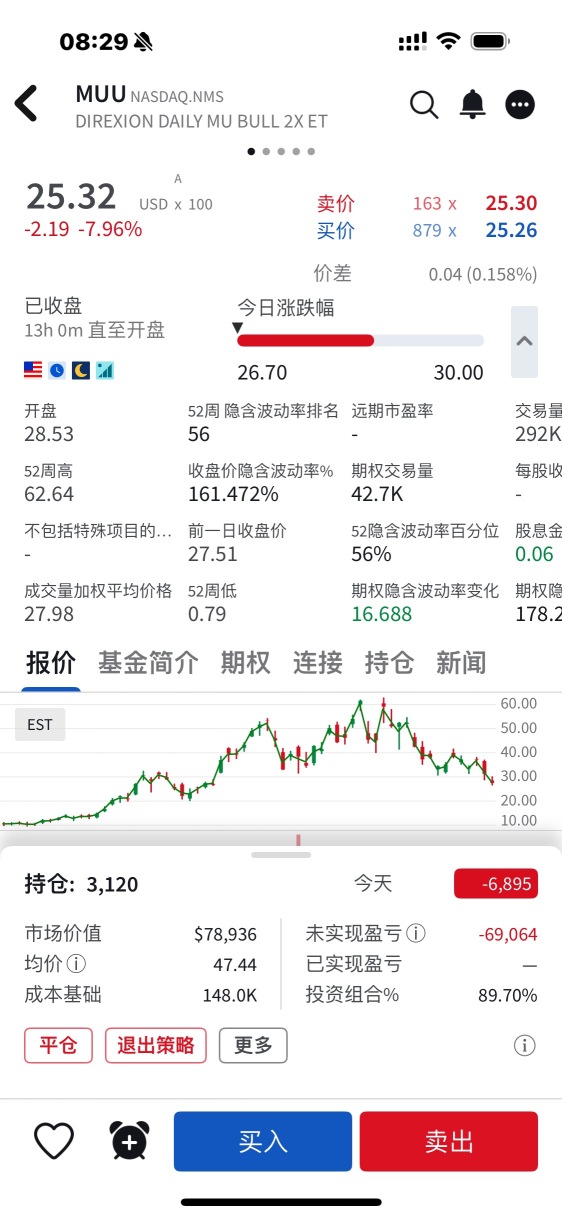562x1218 pixels.
Task: Switch to the 期权 tab
Action: pyautogui.click(x=245, y=662)
